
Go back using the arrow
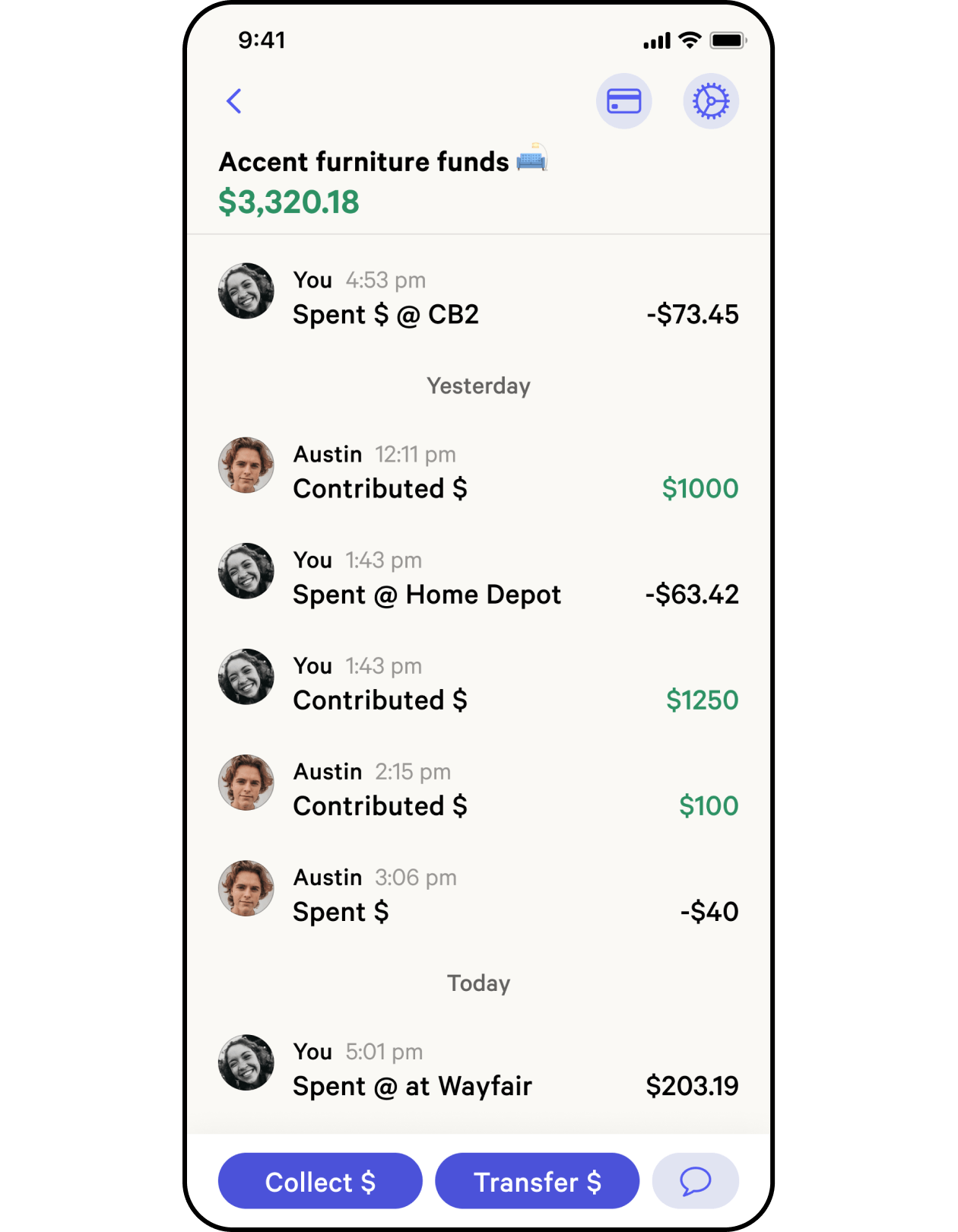point(234,101)
